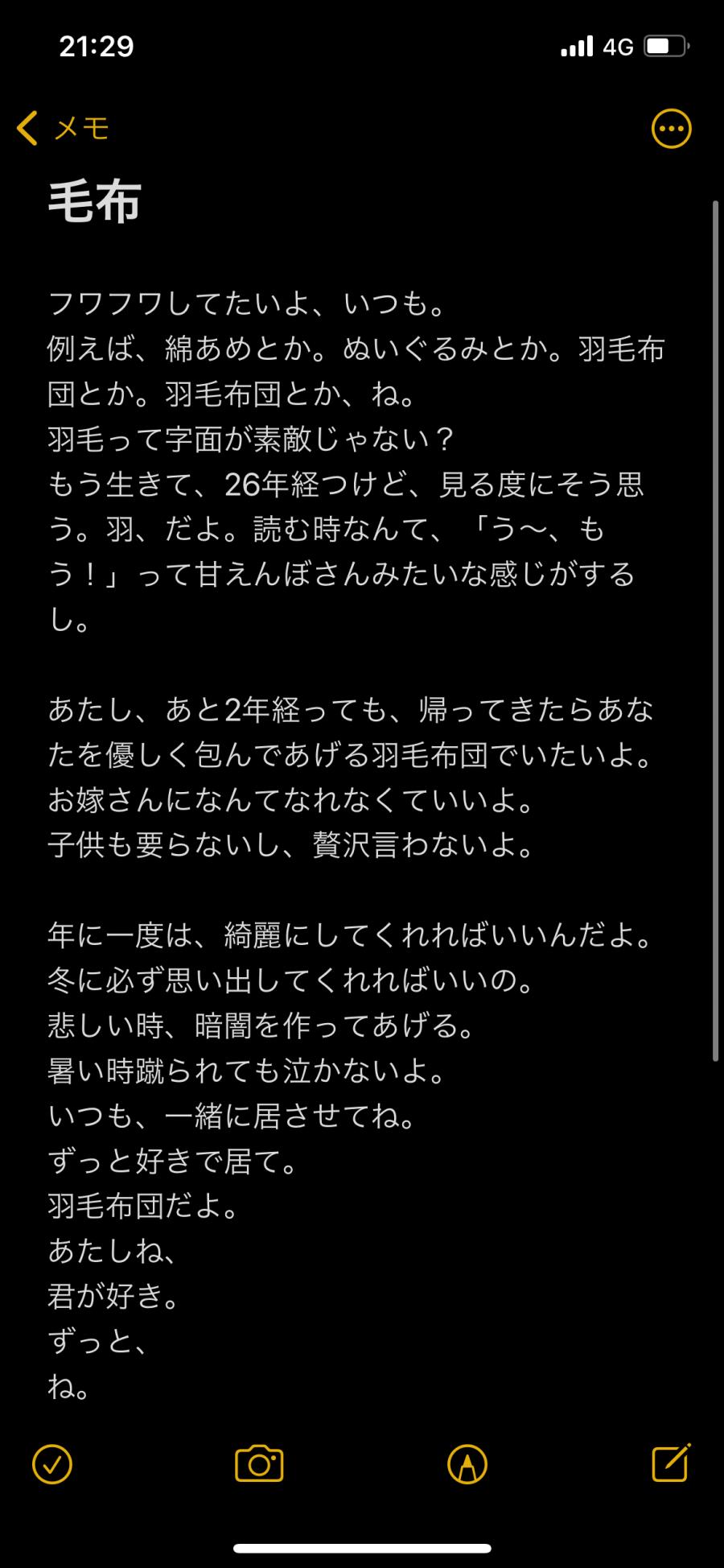Open the more options menu
Viewport: 724px width, 1568px height.
(x=670, y=129)
